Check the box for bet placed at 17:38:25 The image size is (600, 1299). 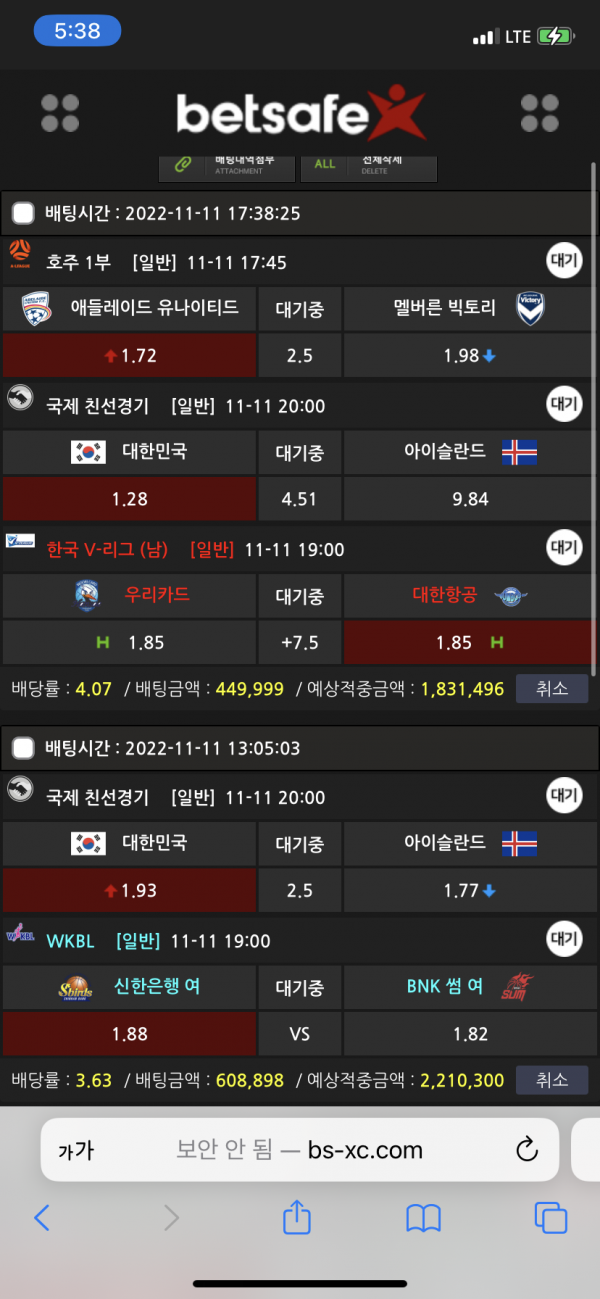[22, 213]
